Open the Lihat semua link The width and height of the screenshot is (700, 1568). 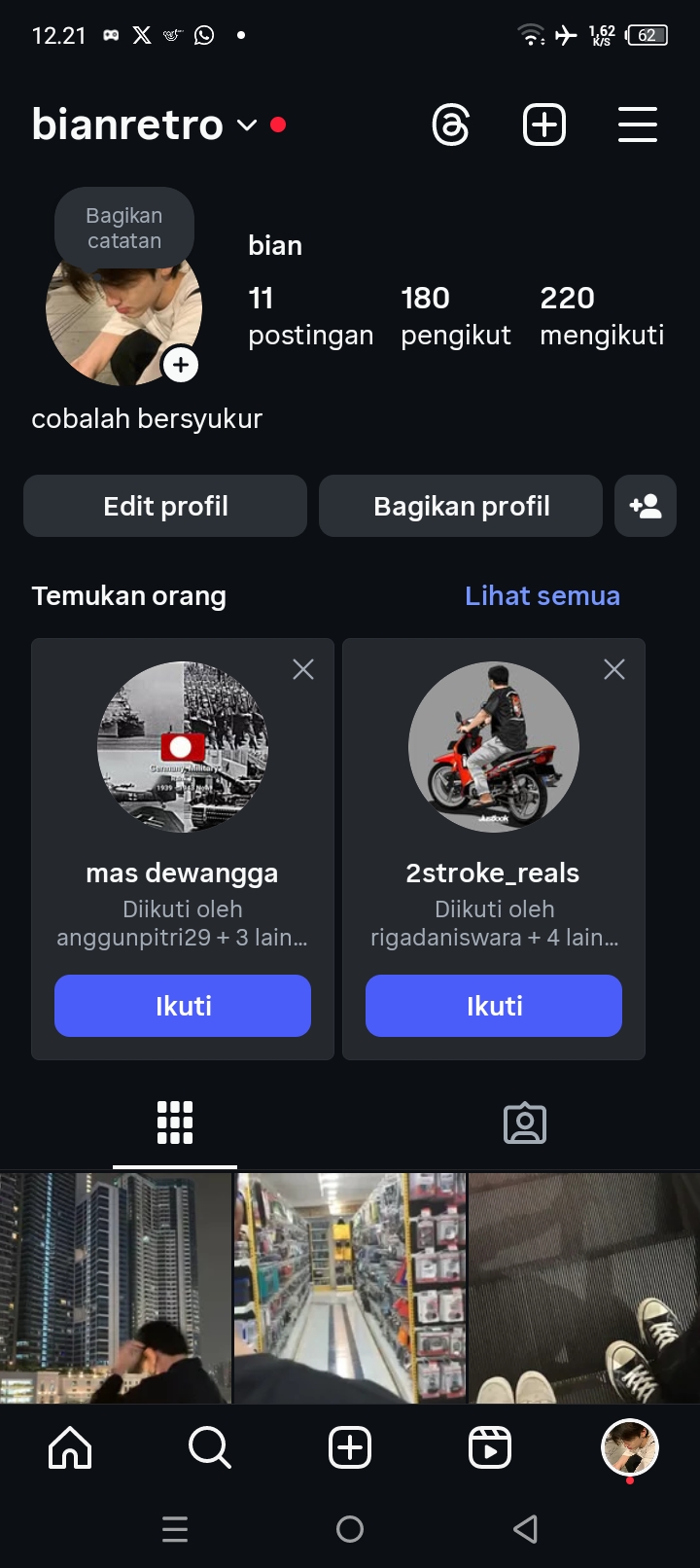click(542, 595)
